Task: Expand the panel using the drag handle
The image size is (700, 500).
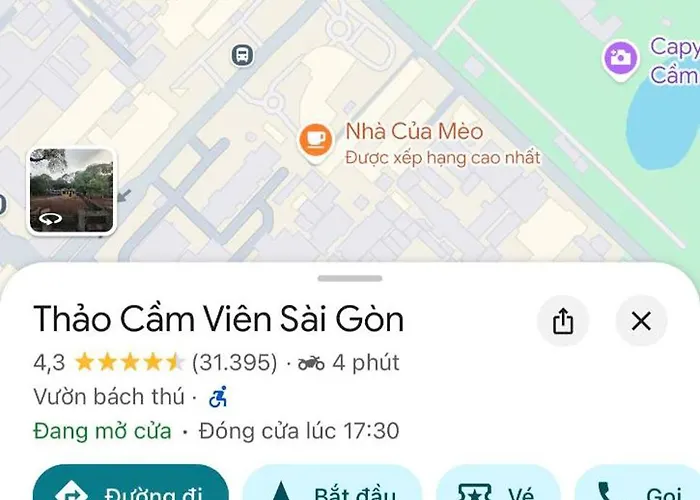Action: click(350, 278)
